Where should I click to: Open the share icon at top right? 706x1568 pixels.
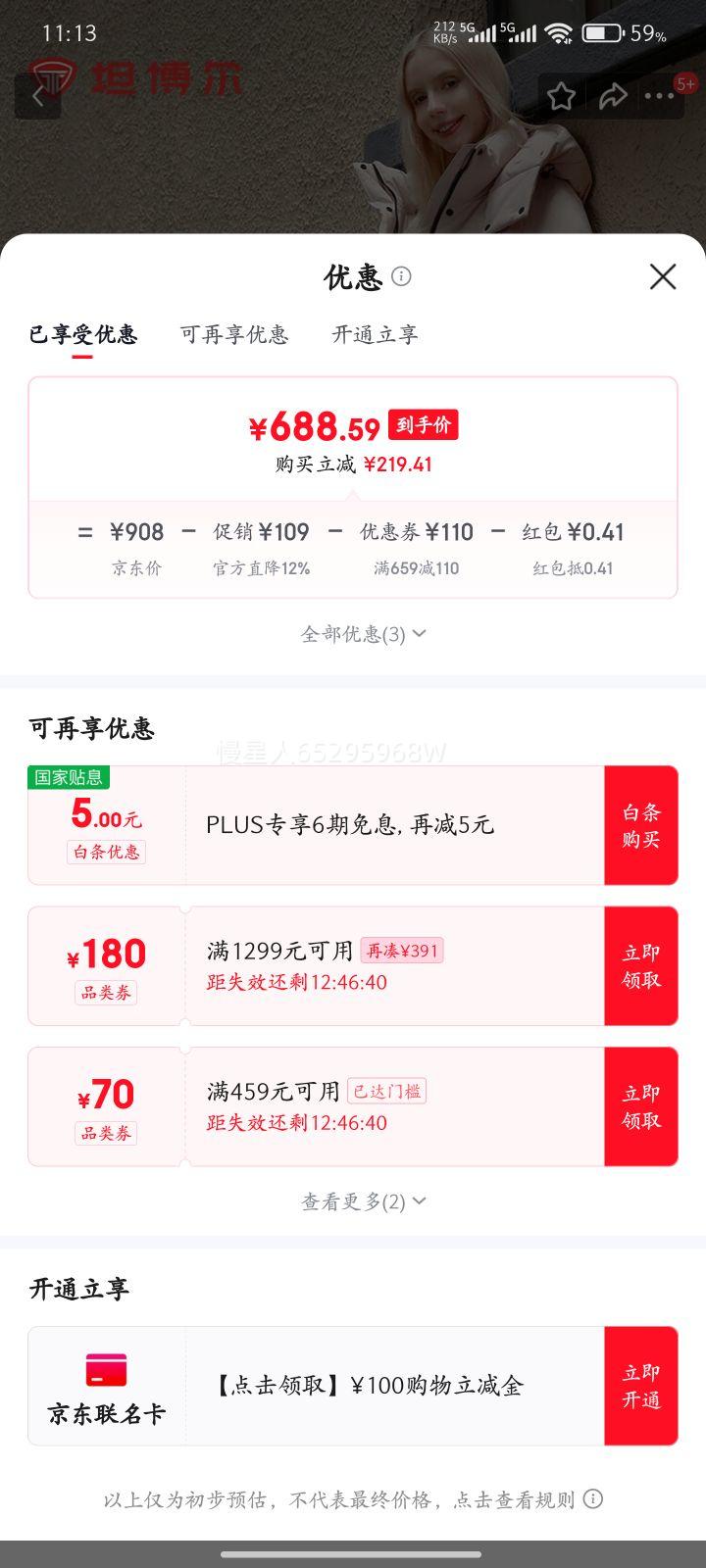click(x=615, y=95)
